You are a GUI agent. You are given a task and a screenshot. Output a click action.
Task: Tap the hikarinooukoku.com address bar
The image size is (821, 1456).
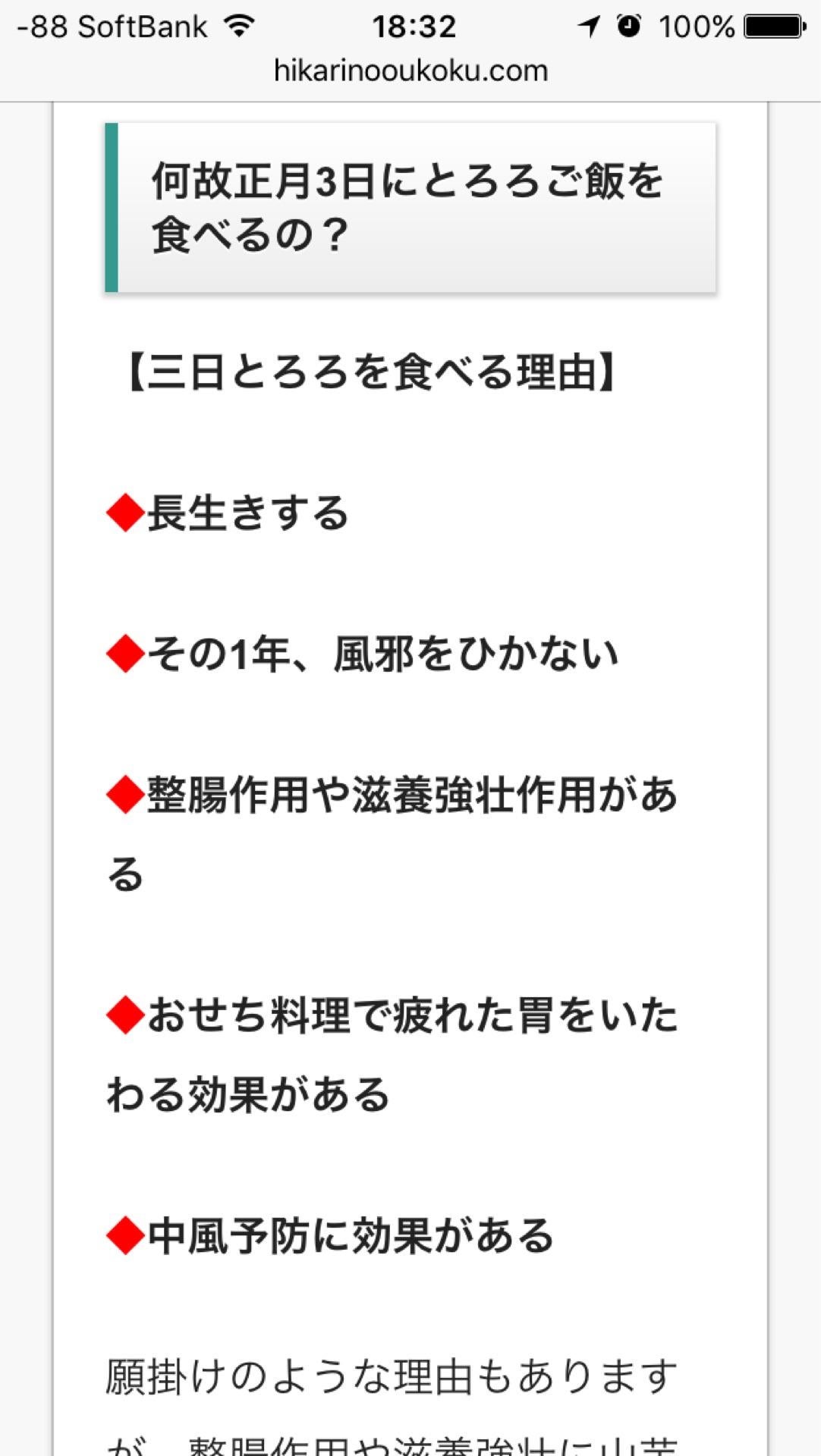(x=410, y=71)
